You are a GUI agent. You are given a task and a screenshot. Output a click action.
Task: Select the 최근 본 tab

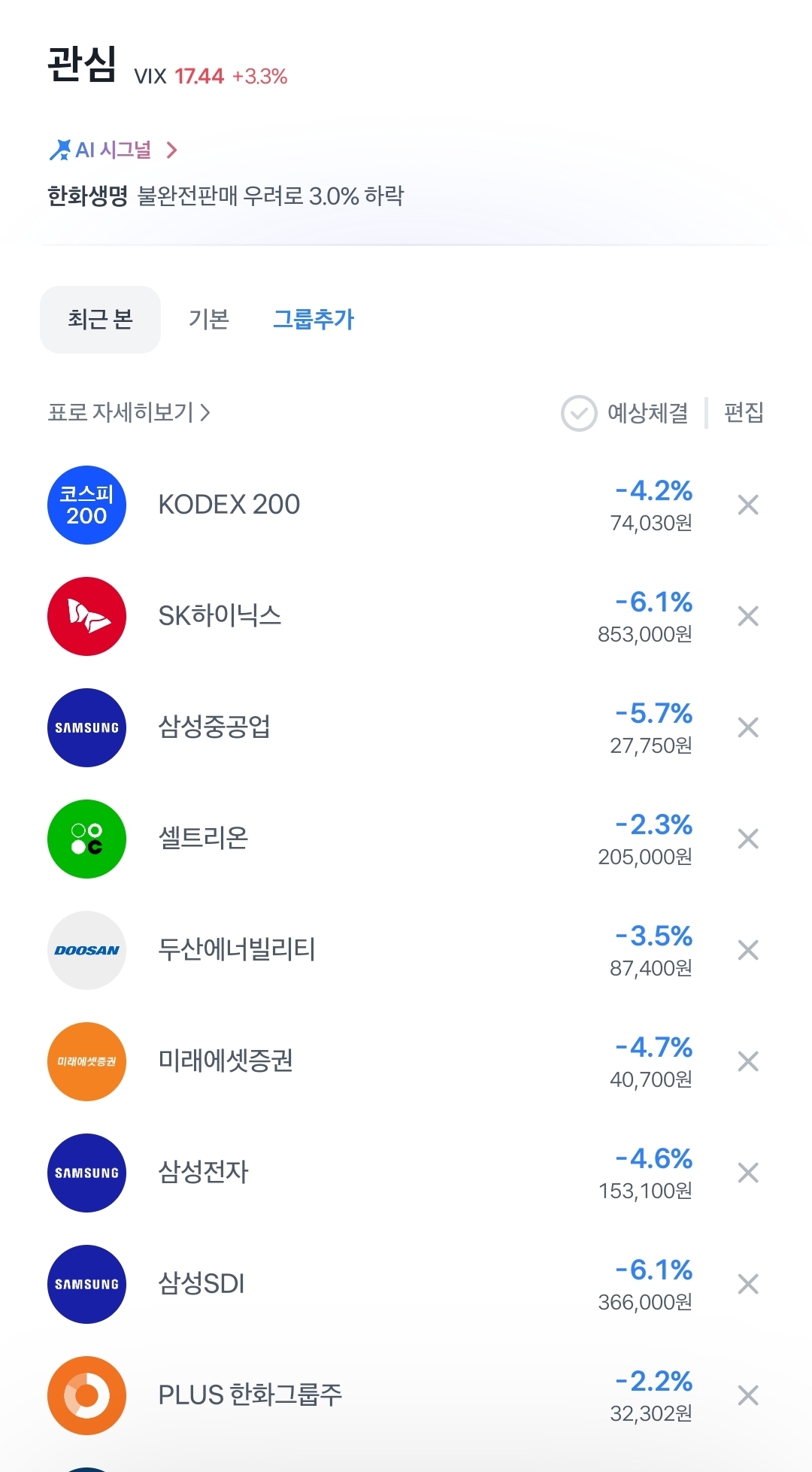100,320
